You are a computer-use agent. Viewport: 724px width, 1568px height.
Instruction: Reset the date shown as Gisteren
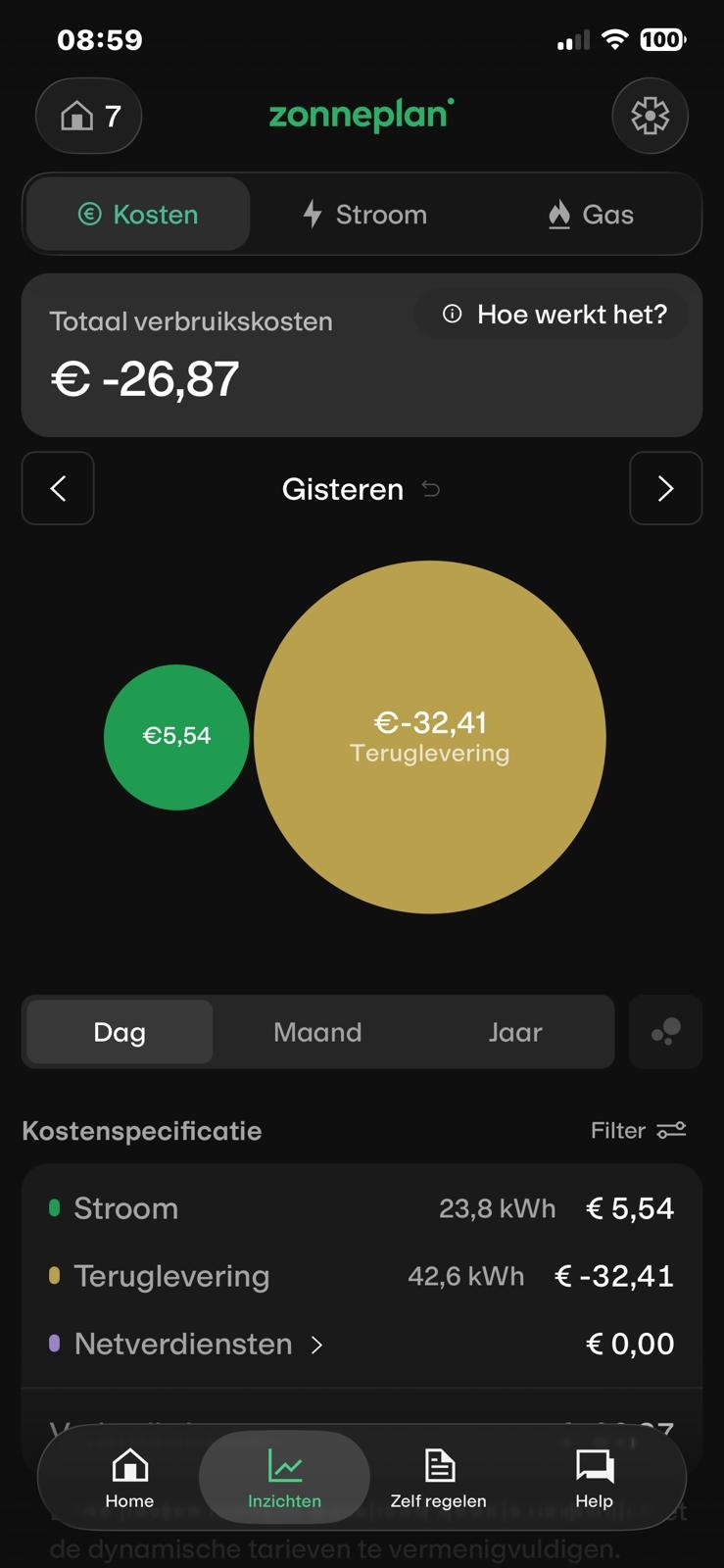pyautogui.click(x=431, y=489)
